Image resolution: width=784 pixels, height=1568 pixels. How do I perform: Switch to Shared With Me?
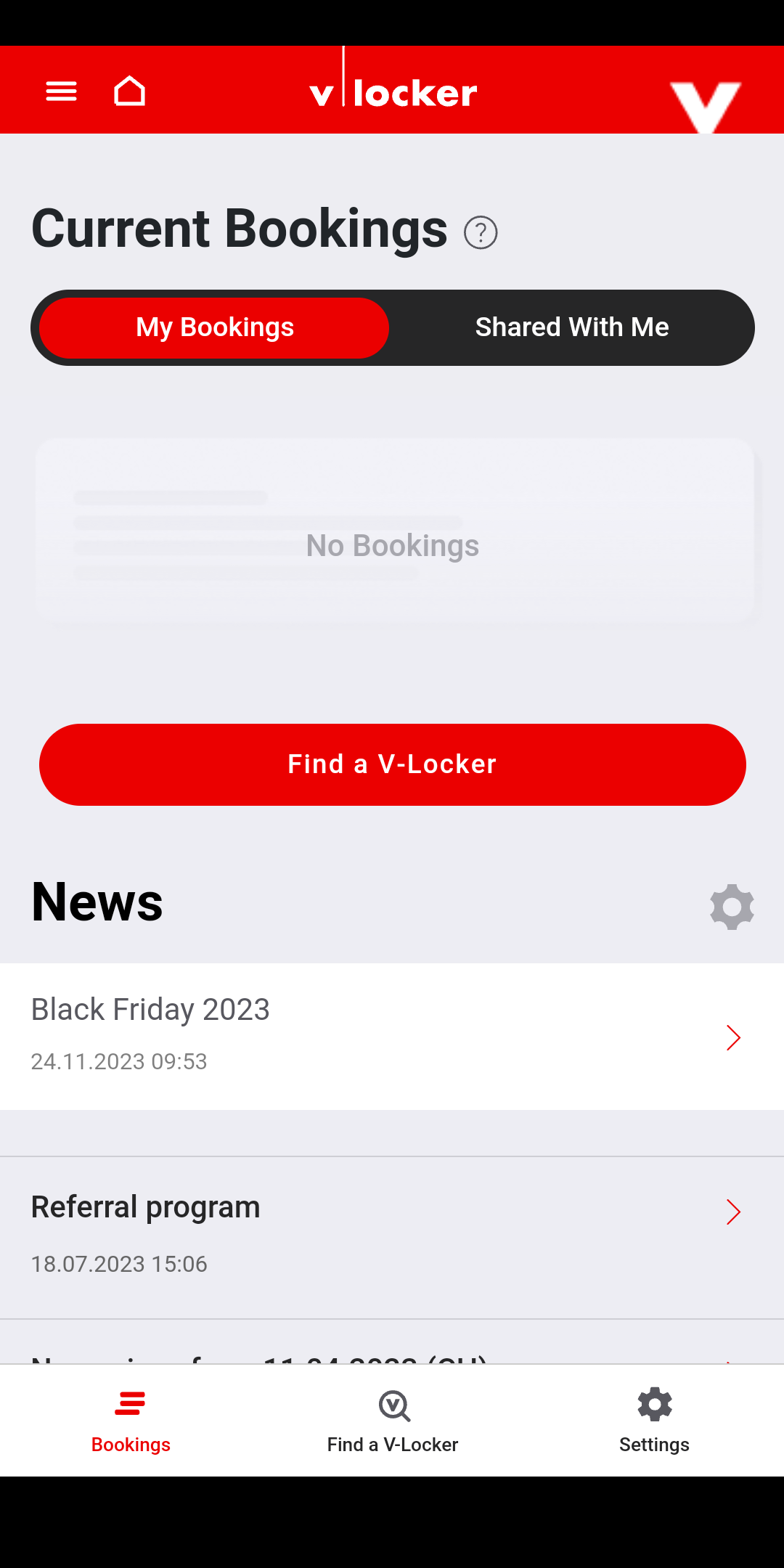(x=571, y=327)
